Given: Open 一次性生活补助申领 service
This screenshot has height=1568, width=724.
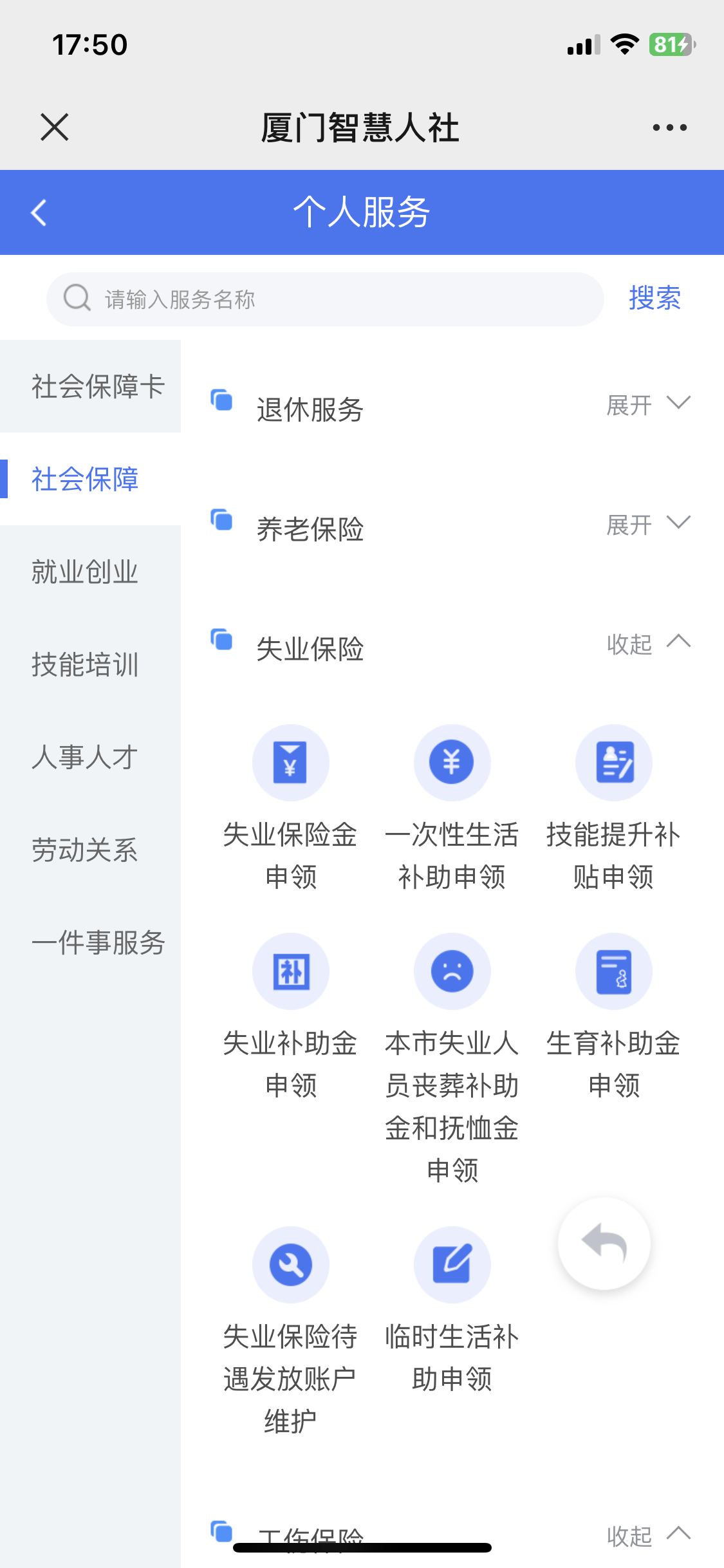Looking at the screenshot, I should (x=452, y=808).
